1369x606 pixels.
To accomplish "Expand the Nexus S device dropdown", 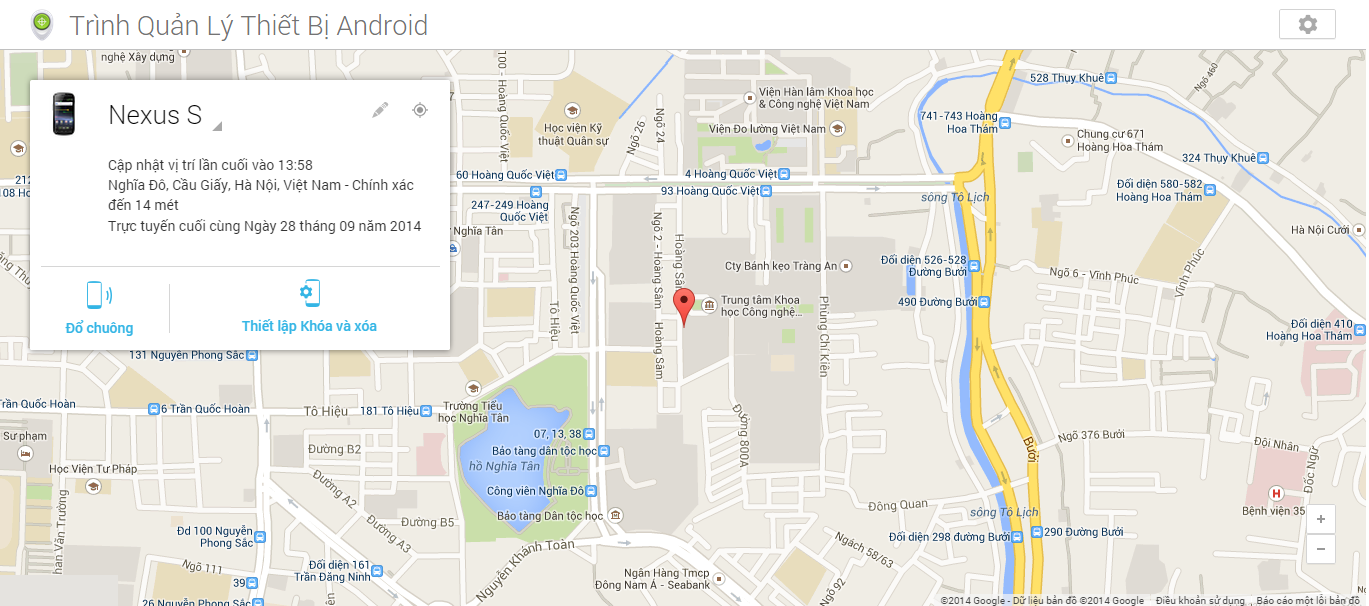I will (x=217, y=126).
